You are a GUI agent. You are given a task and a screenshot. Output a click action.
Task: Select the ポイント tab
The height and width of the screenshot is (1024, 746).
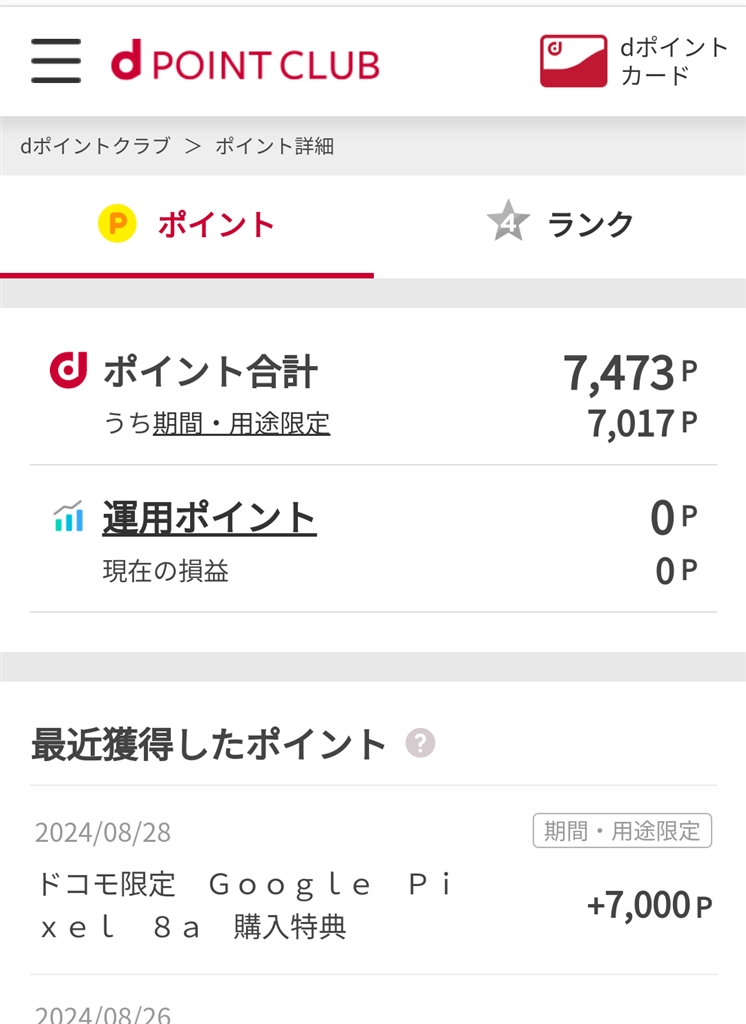point(187,224)
